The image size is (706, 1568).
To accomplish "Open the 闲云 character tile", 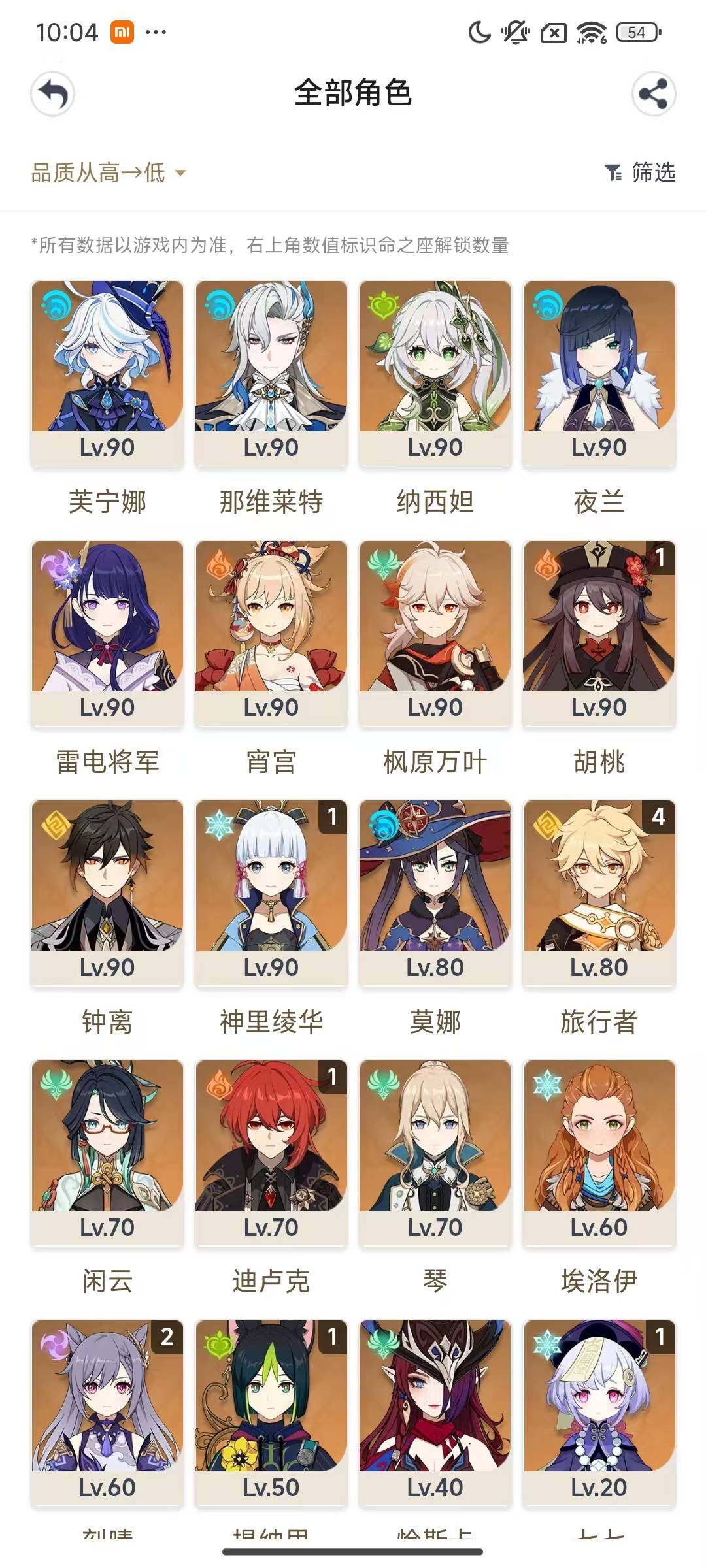I will point(107,1152).
